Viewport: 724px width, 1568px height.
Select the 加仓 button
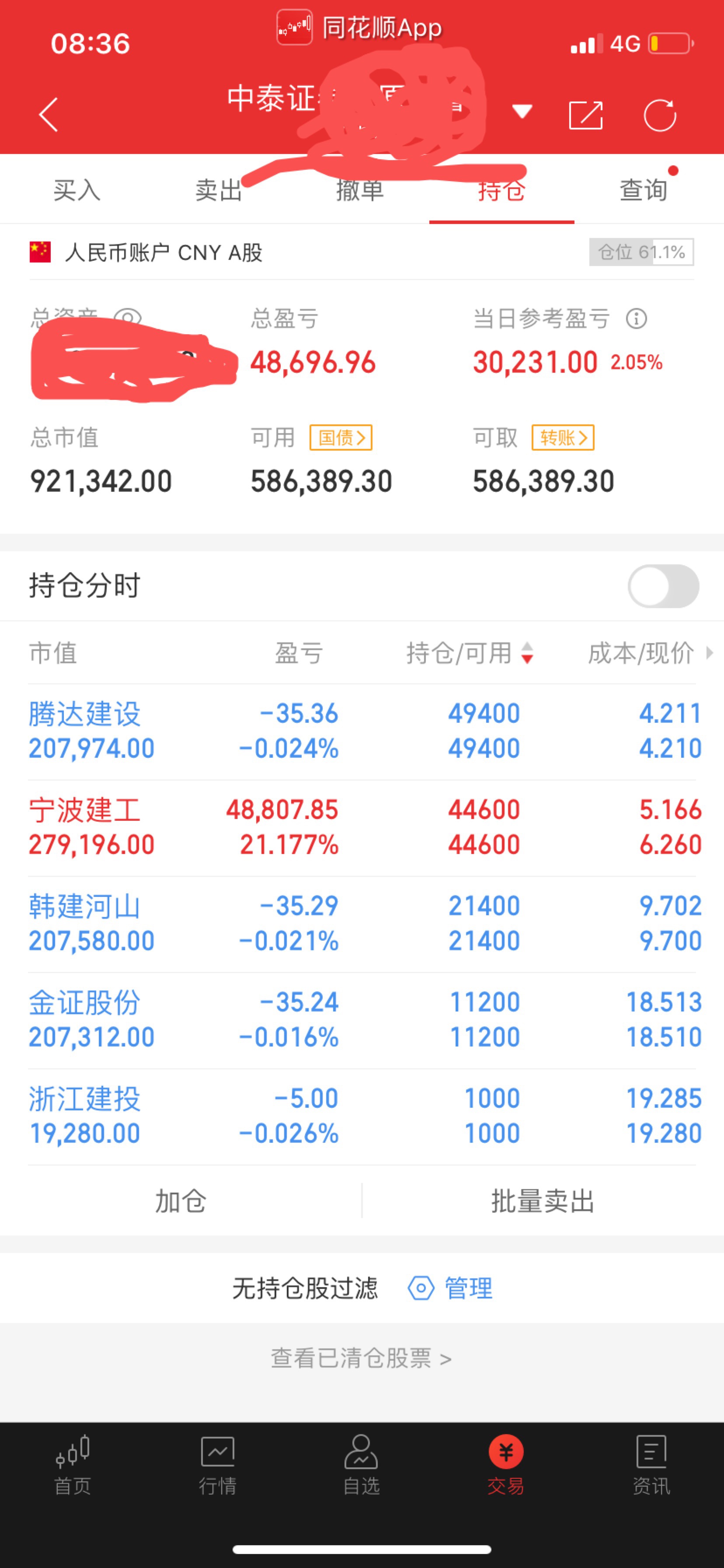pos(181,1201)
